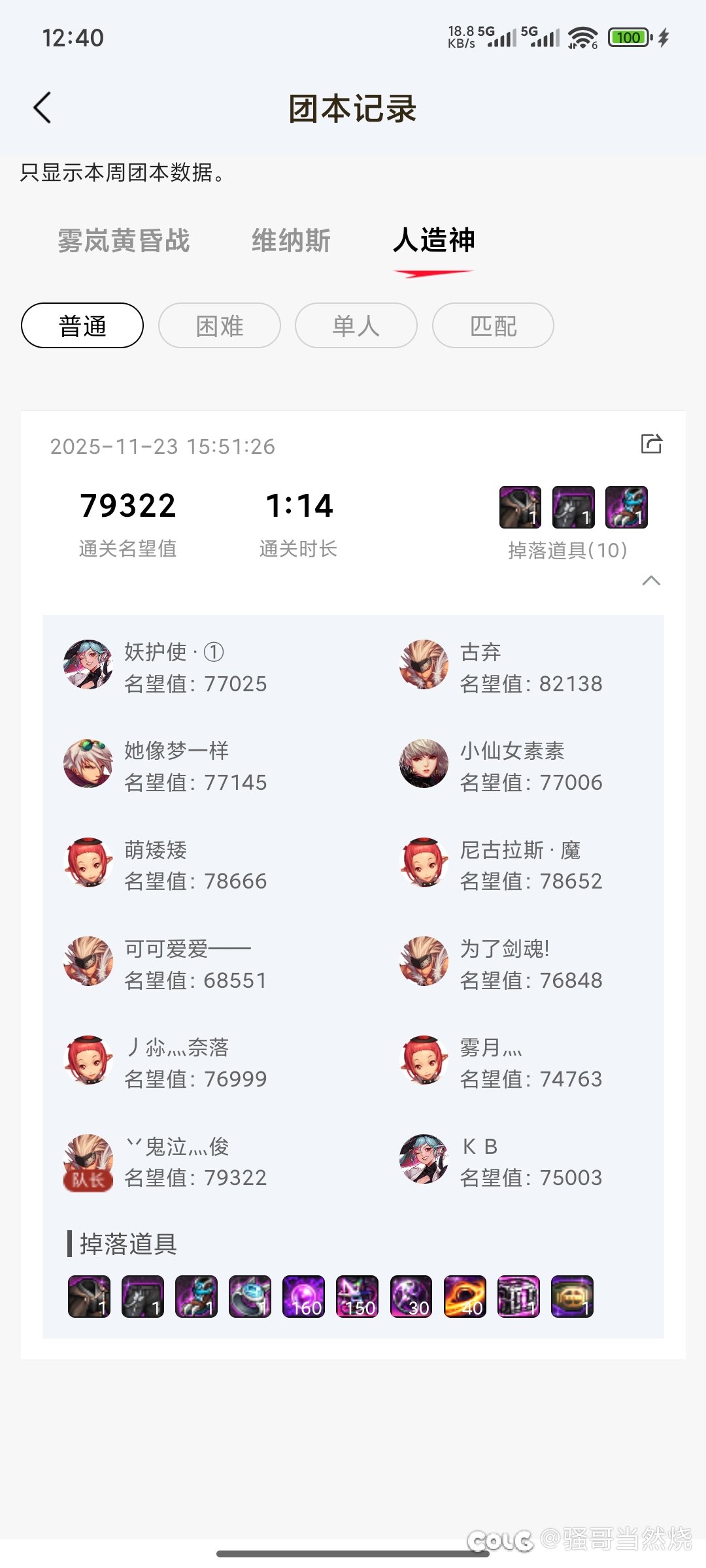Viewport: 706px width, 1568px height.
Task: Collapse the raid record details
Action: click(651, 581)
